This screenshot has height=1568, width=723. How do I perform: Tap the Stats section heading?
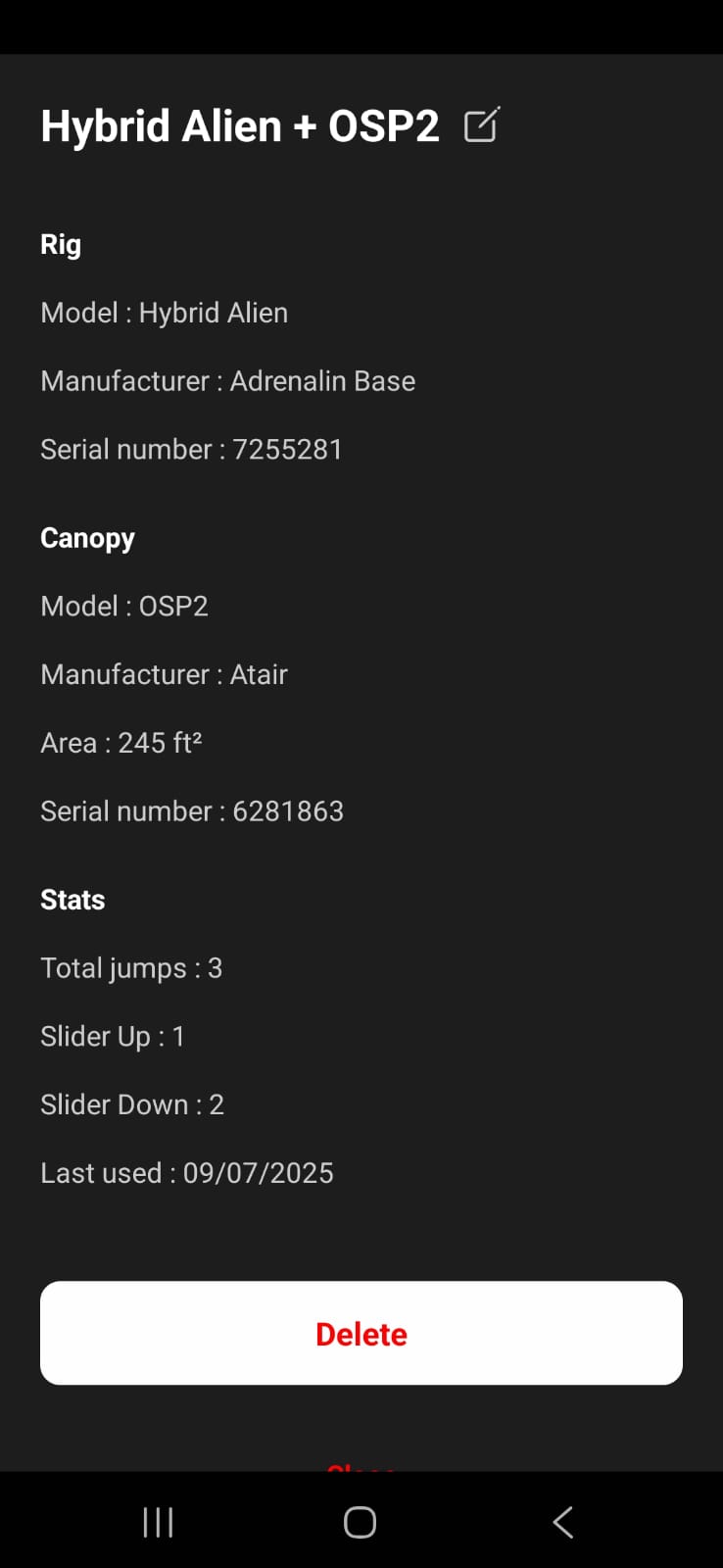point(72,900)
